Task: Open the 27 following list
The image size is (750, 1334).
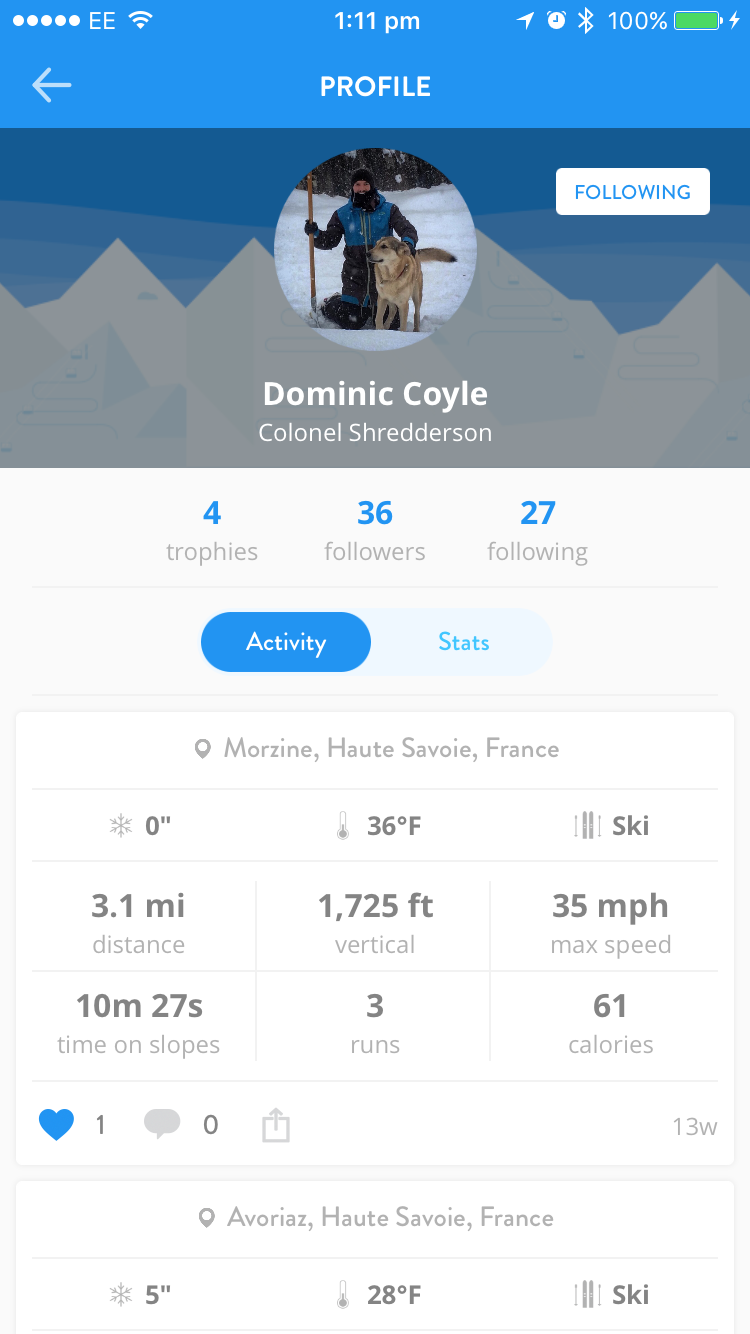Action: click(x=537, y=531)
